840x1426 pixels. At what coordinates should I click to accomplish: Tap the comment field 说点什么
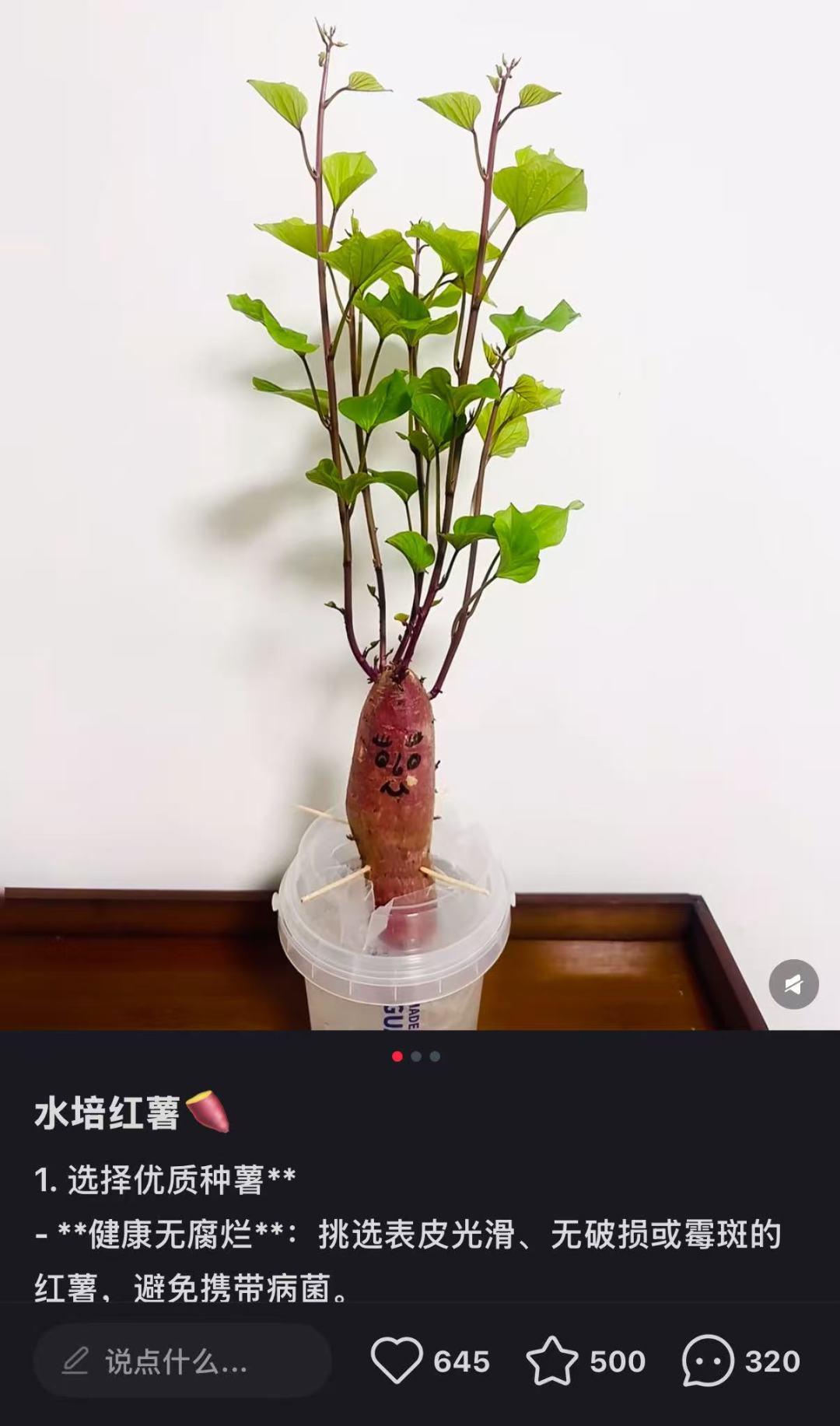(182, 1361)
